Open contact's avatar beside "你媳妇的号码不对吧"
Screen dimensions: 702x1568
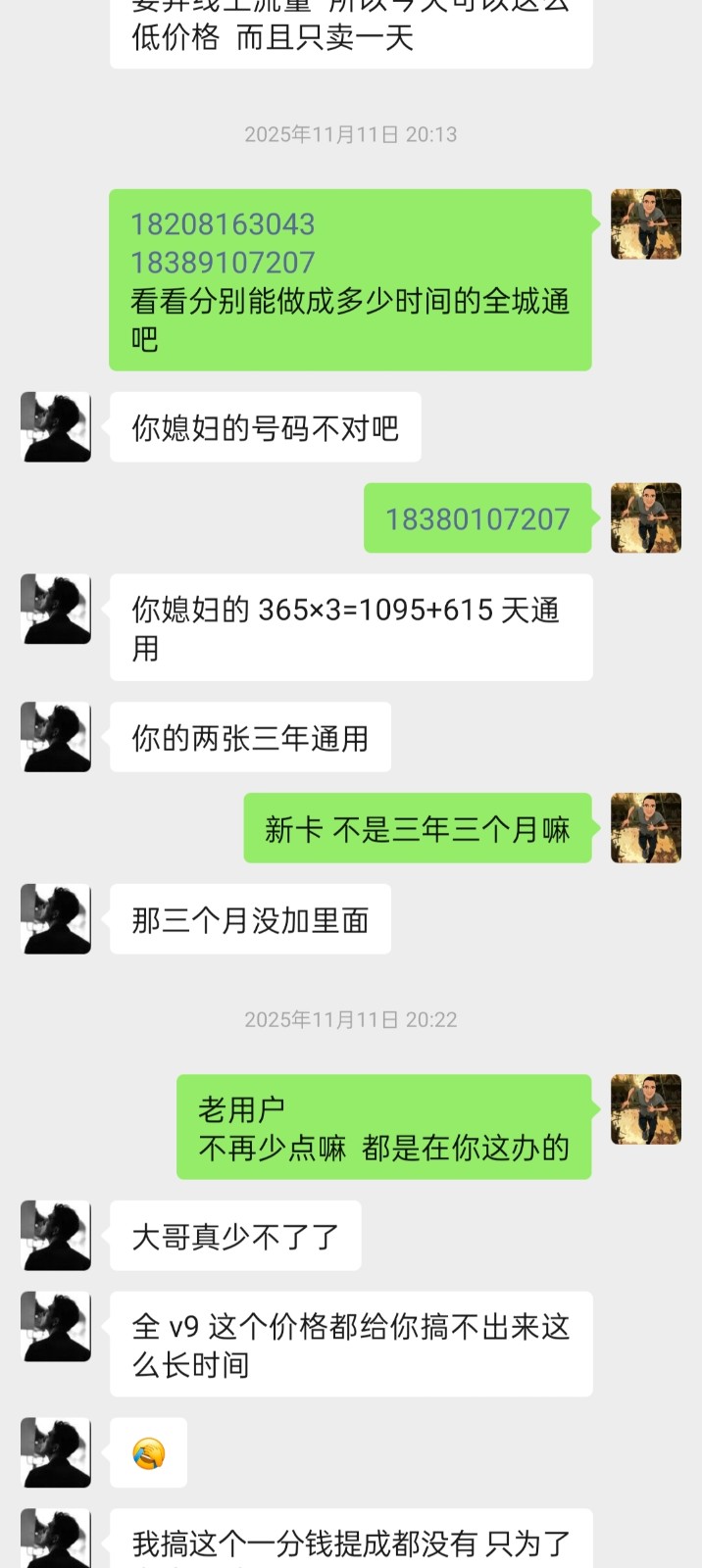(x=56, y=427)
